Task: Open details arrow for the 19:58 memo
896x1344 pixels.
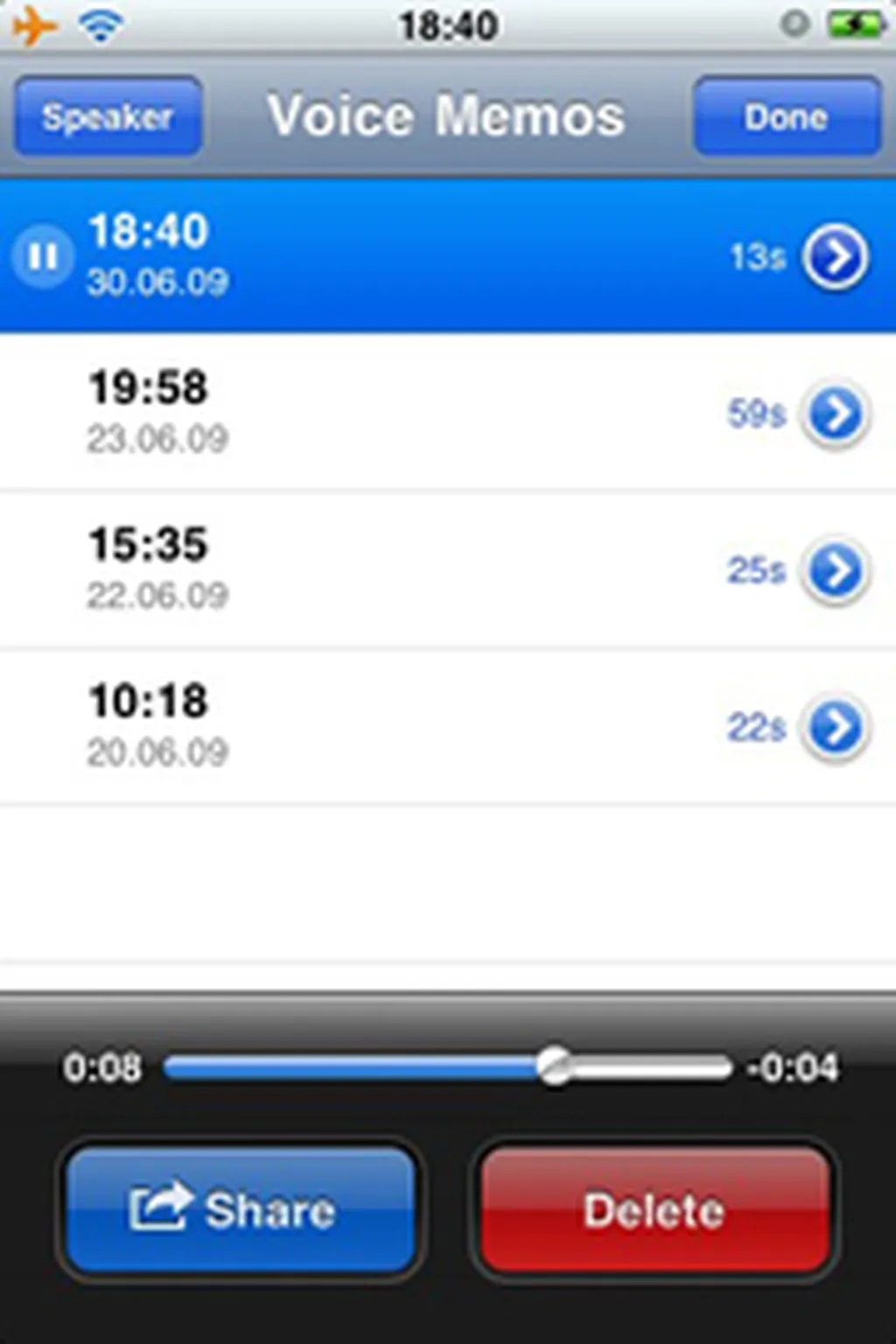Action: pos(836,414)
